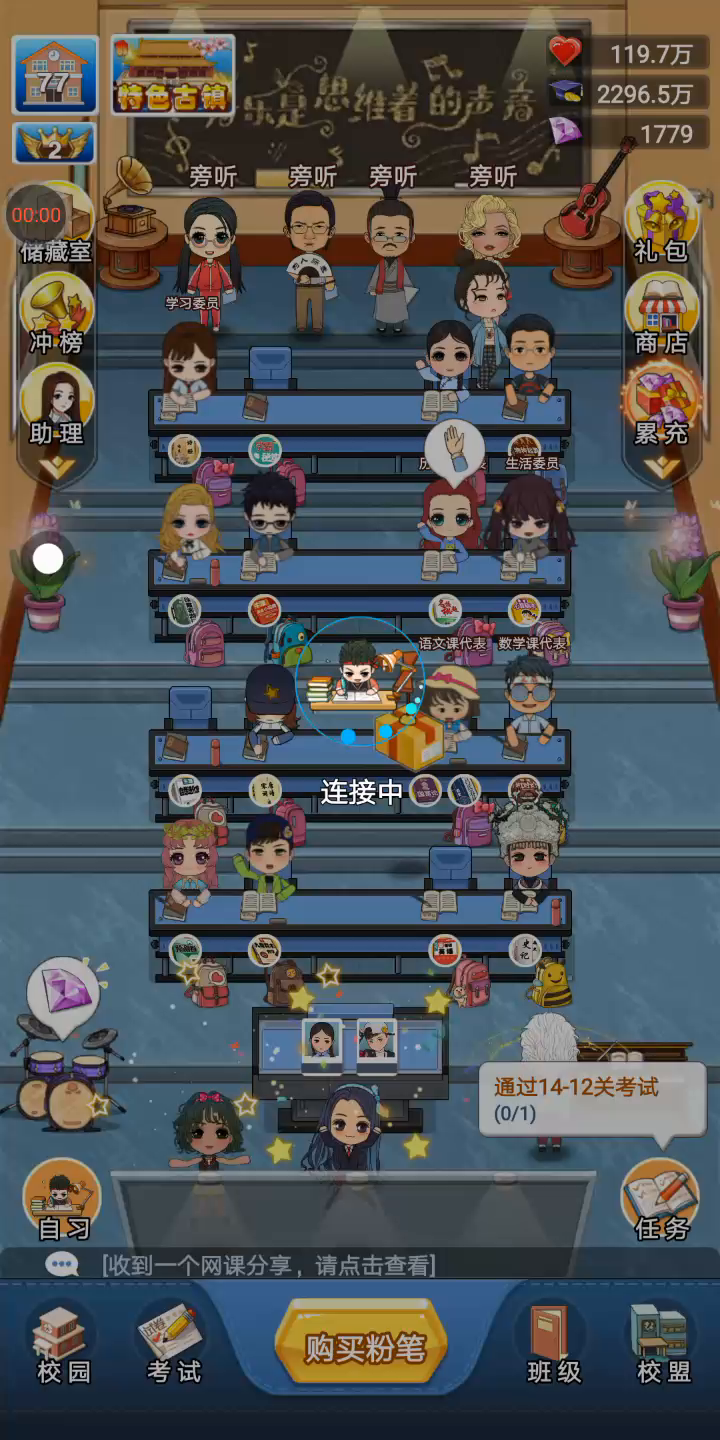Tap the 购买粉笔 button
The width and height of the screenshot is (720, 1440).
click(x=360, y=1346)
